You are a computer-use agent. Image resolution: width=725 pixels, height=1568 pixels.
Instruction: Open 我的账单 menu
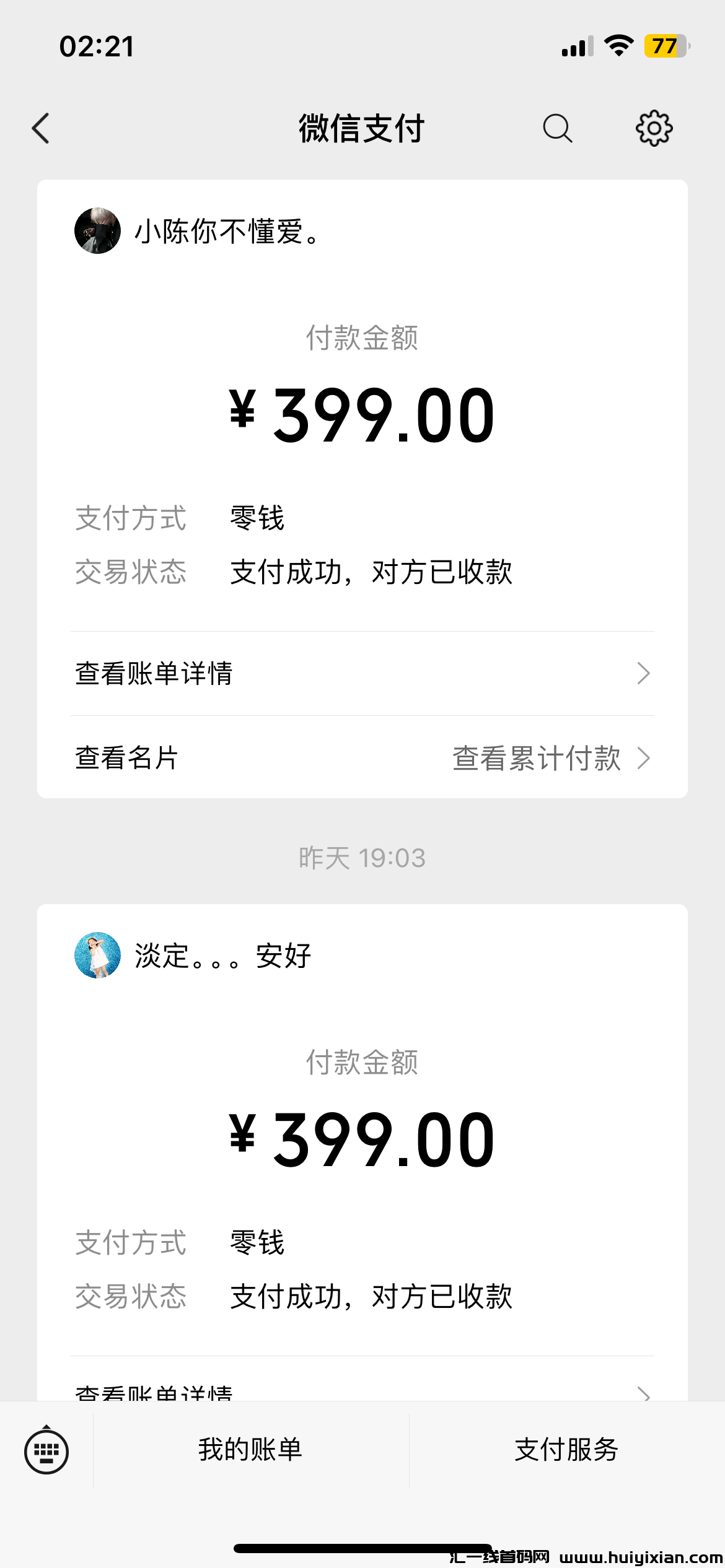pos(250,1450)
